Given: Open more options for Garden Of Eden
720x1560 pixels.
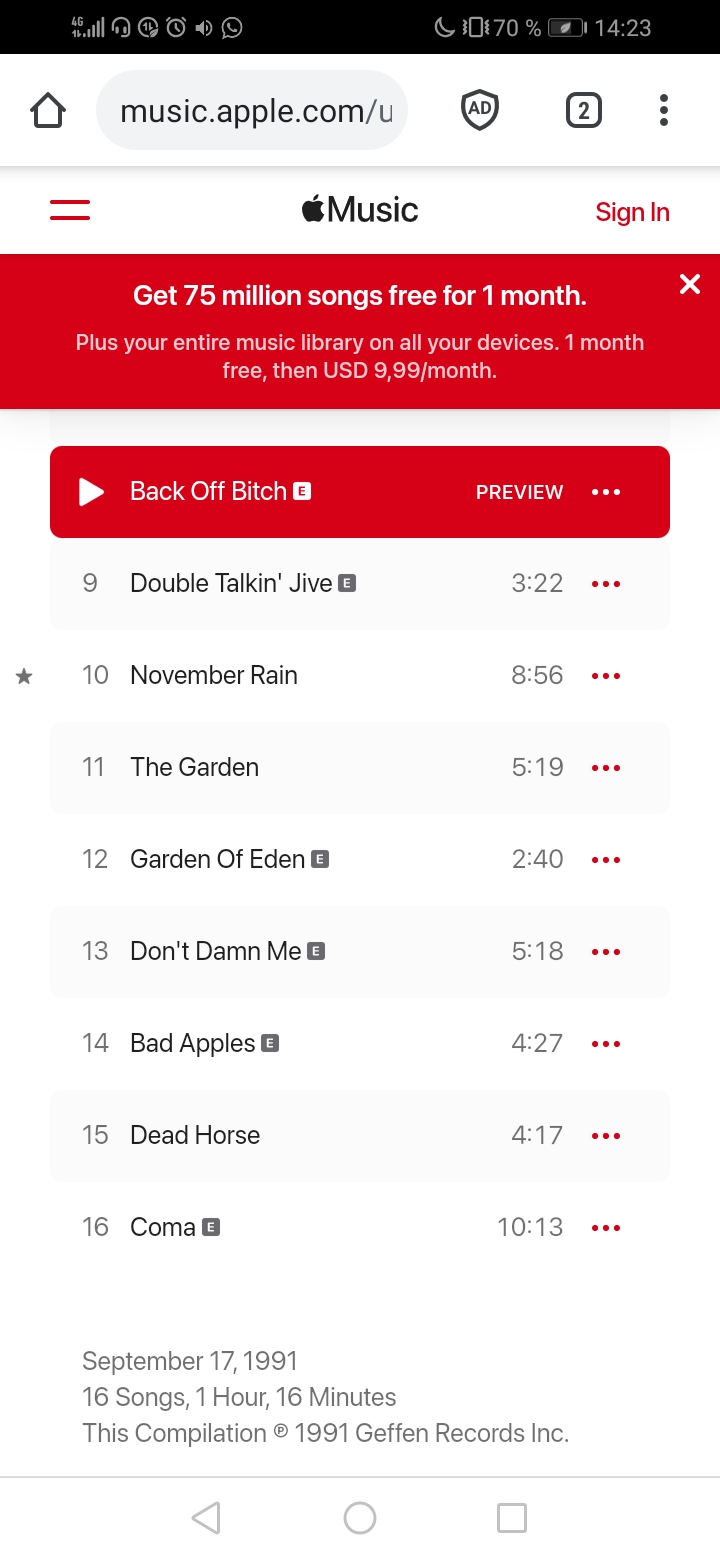Looking at the screenshot, I should click(606, 860).
